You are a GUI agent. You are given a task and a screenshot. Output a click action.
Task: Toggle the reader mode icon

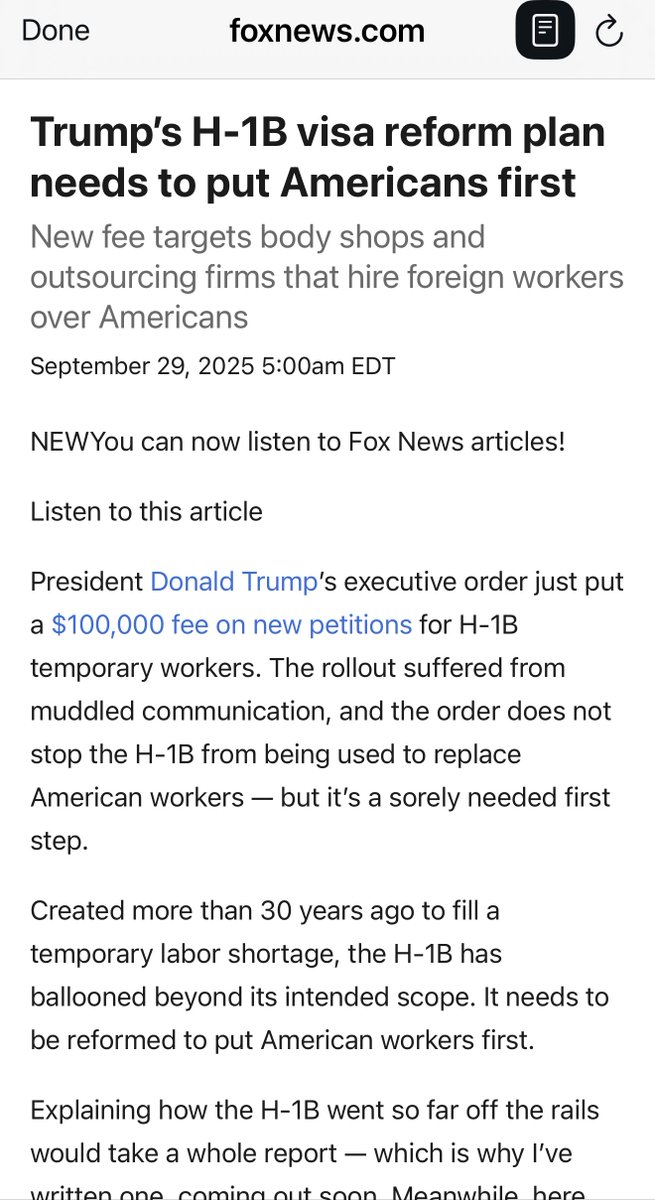pos(545,31)
